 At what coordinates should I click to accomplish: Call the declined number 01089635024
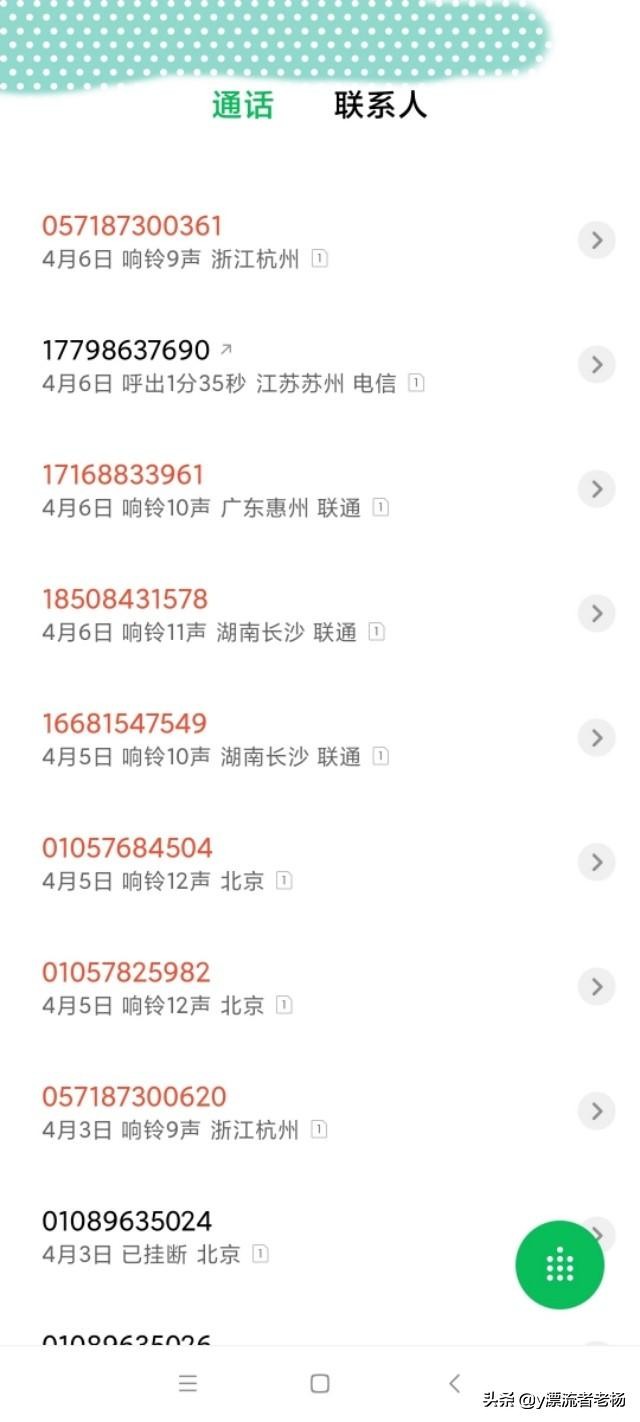[x=127, y=1221]
